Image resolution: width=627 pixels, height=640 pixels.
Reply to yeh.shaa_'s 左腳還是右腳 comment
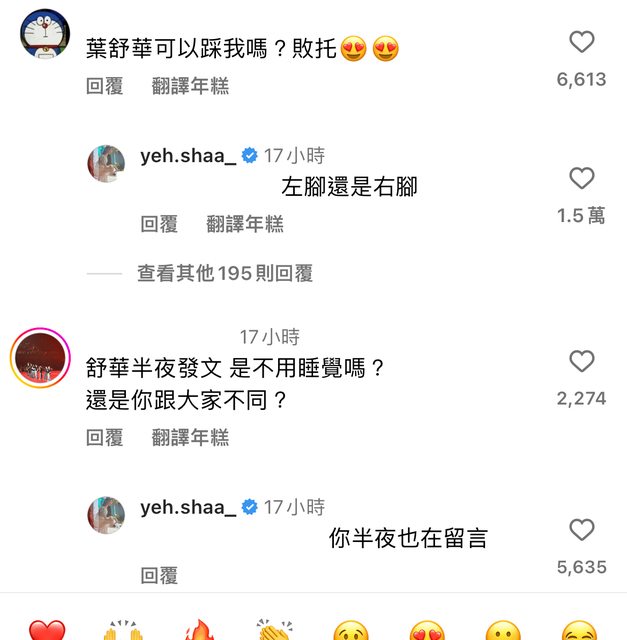click(159, 225)
